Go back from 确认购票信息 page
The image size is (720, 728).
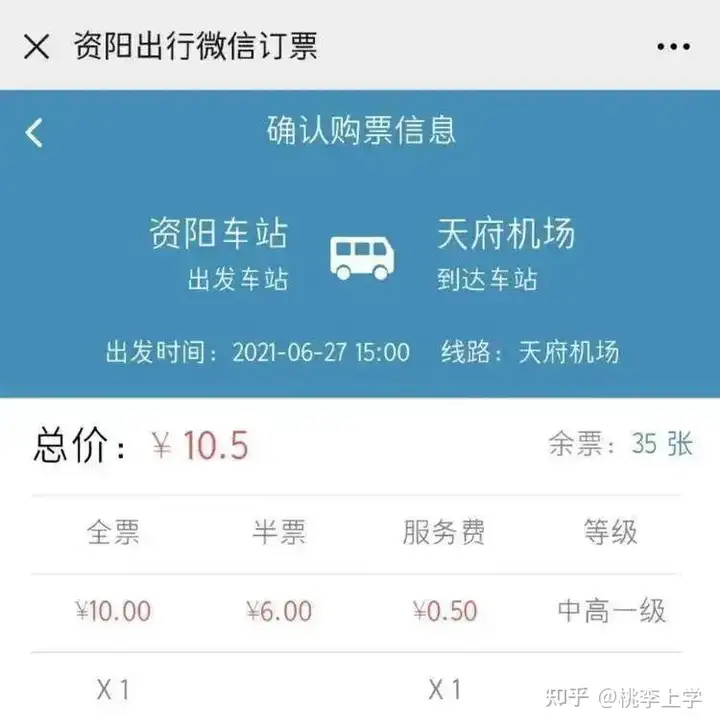[x=35, y=132]
